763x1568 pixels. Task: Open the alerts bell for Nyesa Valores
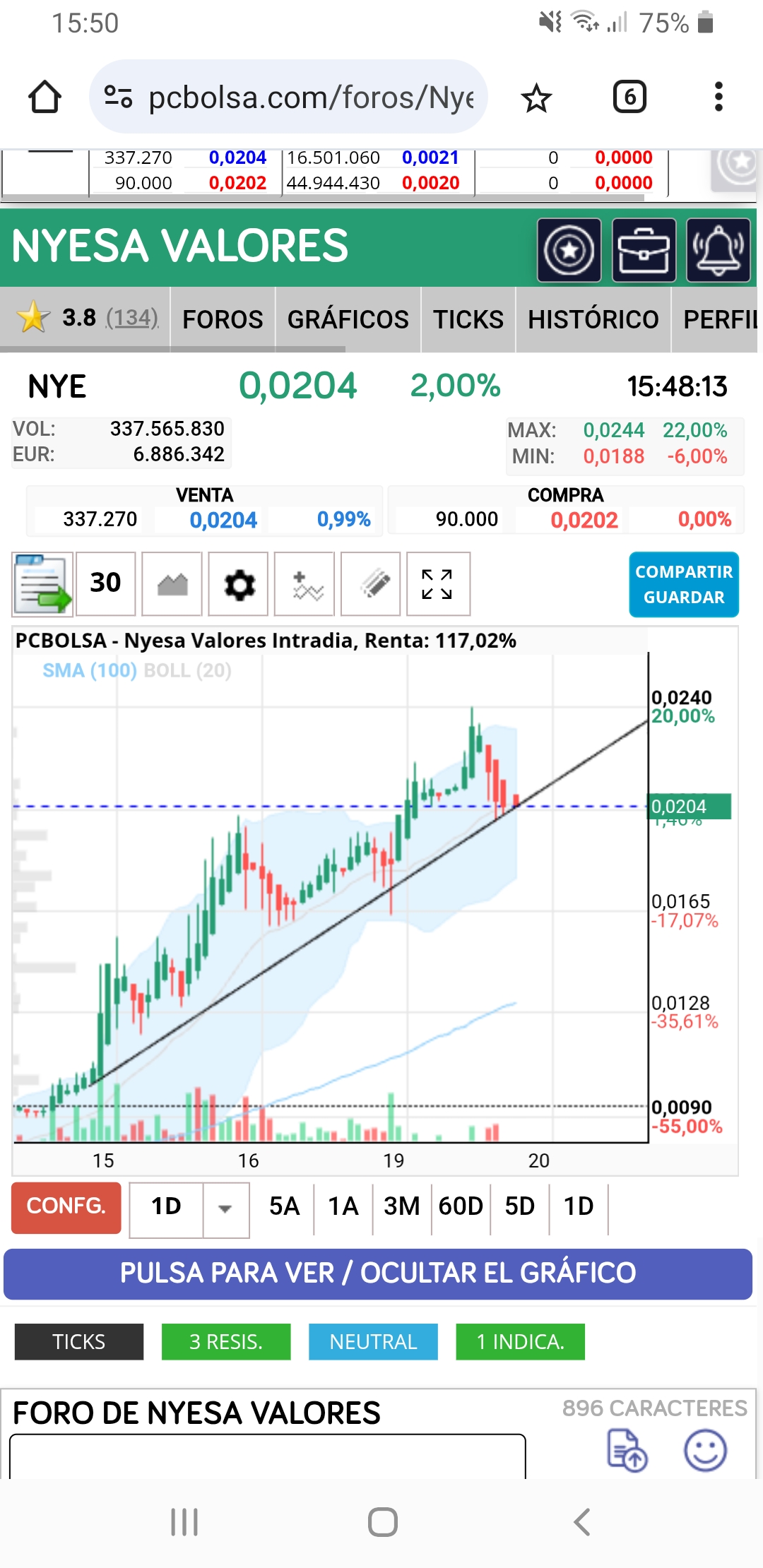(x=718, y=250)
